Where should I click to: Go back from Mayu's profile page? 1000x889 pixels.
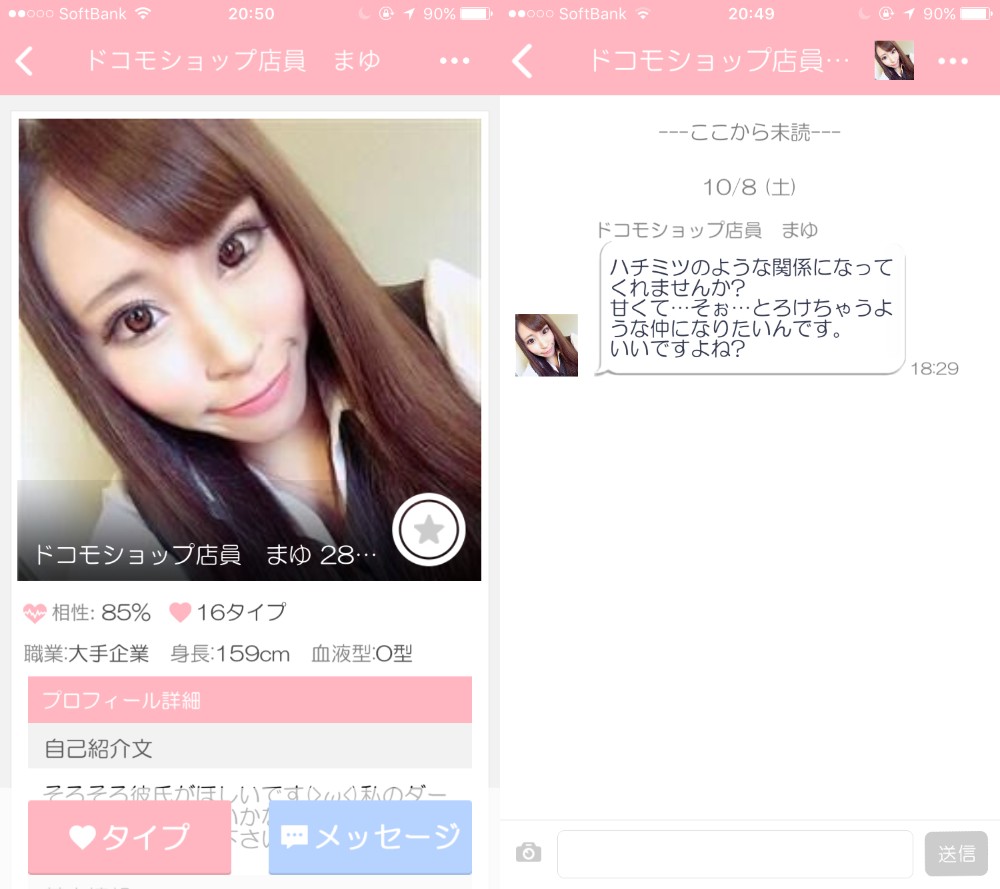25,61
